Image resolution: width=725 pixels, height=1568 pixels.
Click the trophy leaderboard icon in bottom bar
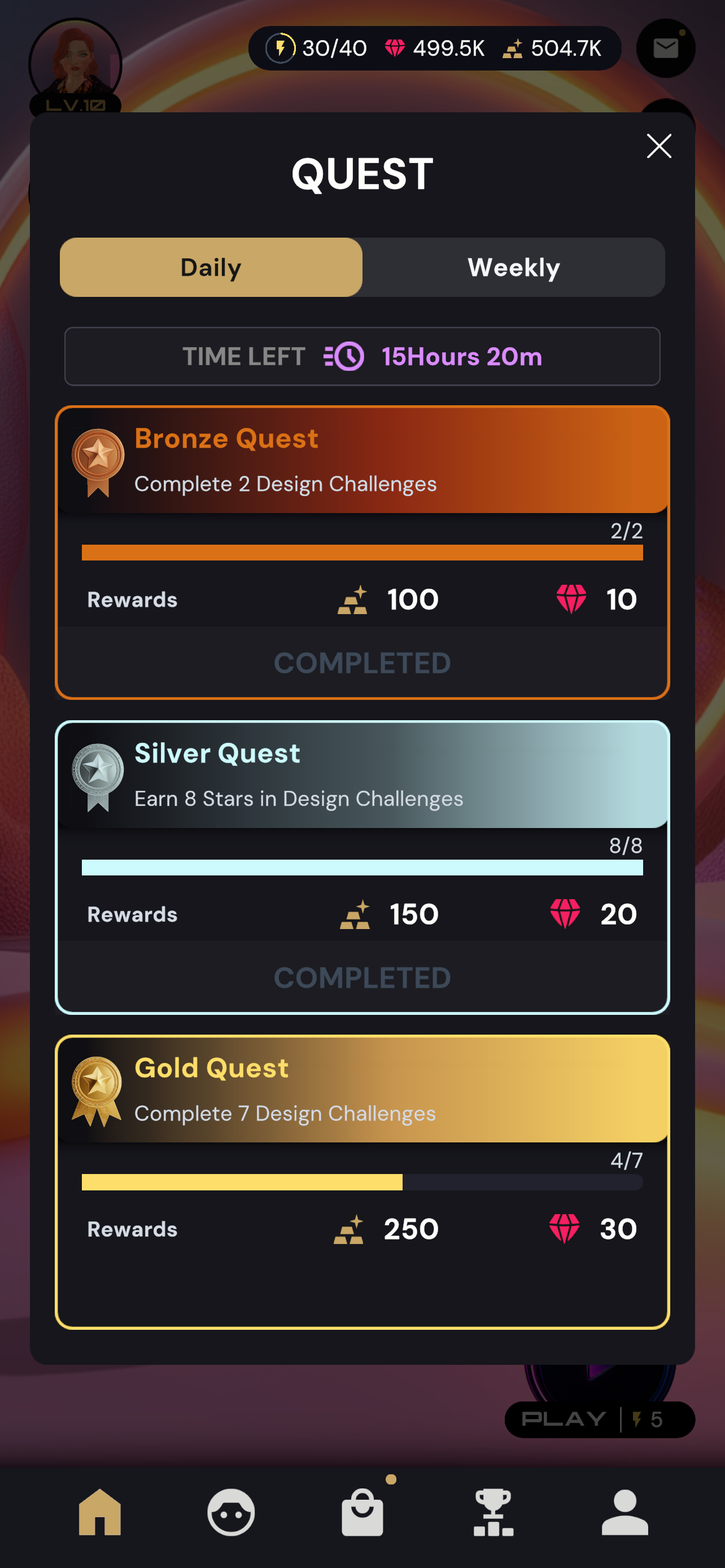493,1512
